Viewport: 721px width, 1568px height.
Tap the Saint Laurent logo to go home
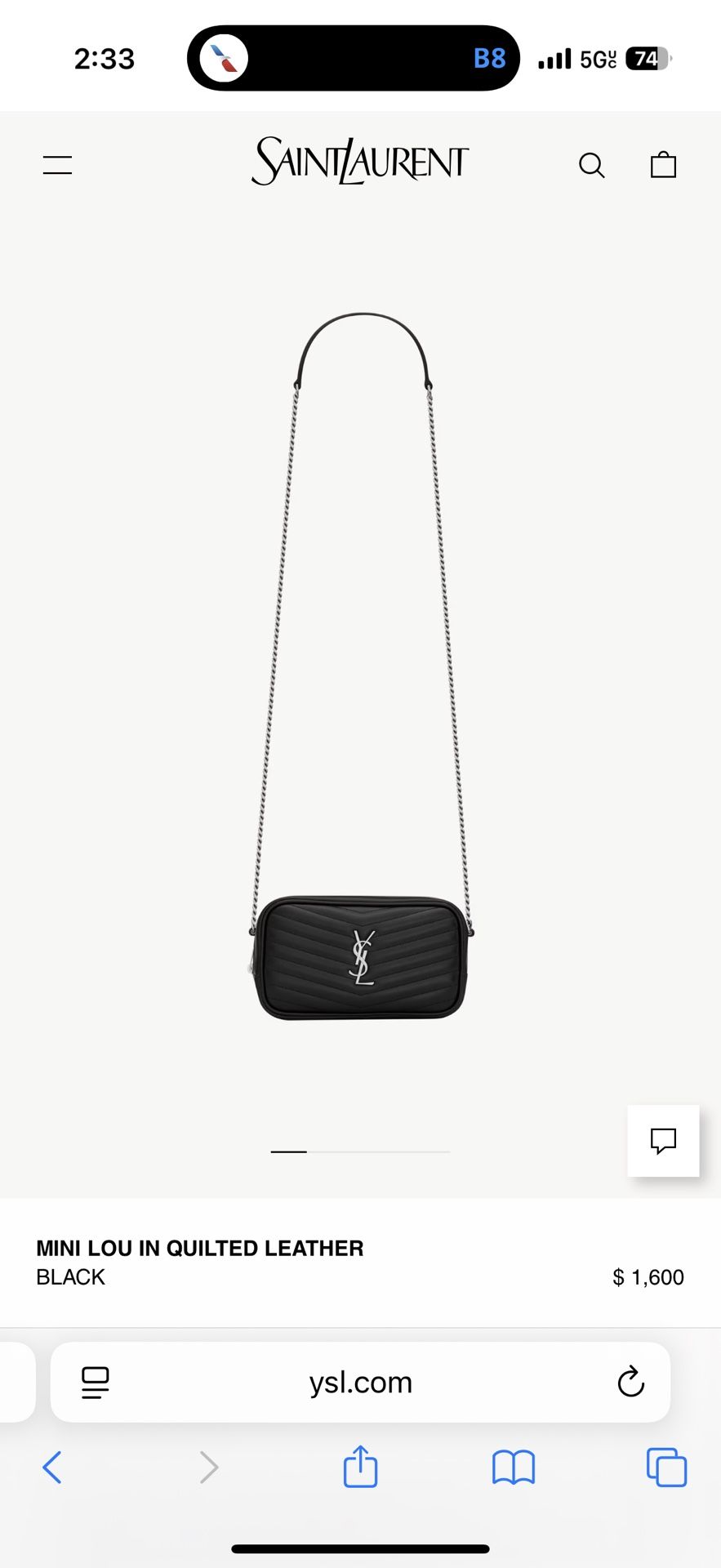[x=359, y=162]
